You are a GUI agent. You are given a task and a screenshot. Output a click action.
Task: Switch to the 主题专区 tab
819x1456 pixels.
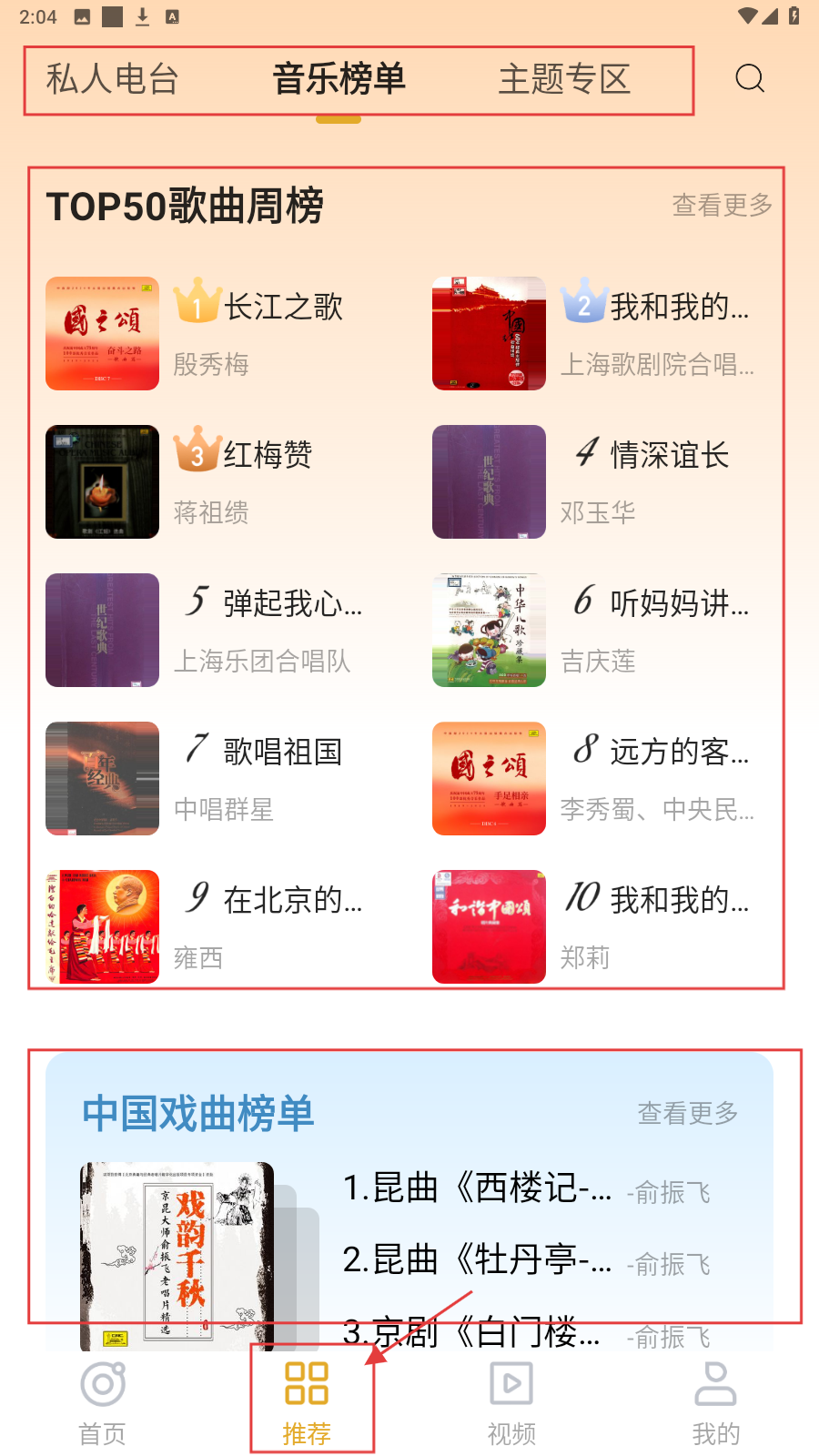point(564,79)
